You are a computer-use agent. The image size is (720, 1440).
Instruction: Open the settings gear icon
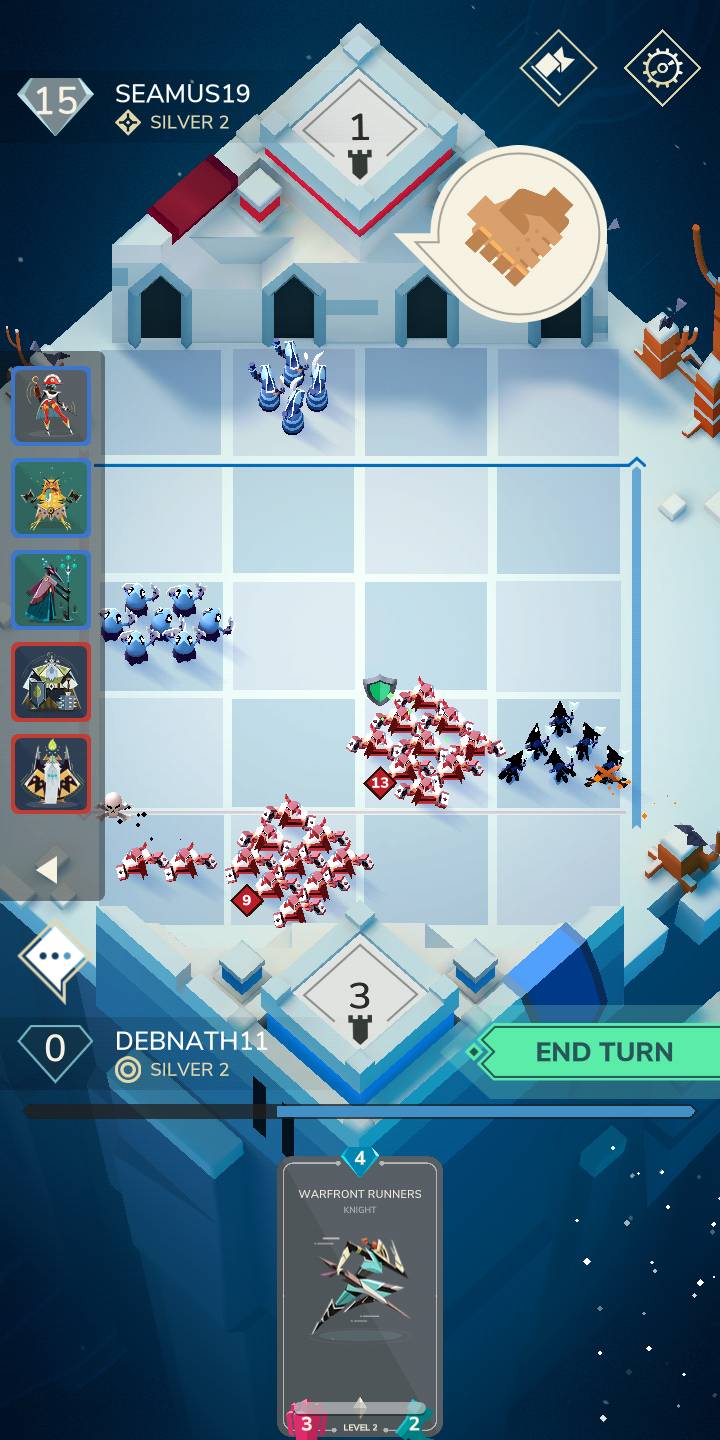(x=662, y=68)
